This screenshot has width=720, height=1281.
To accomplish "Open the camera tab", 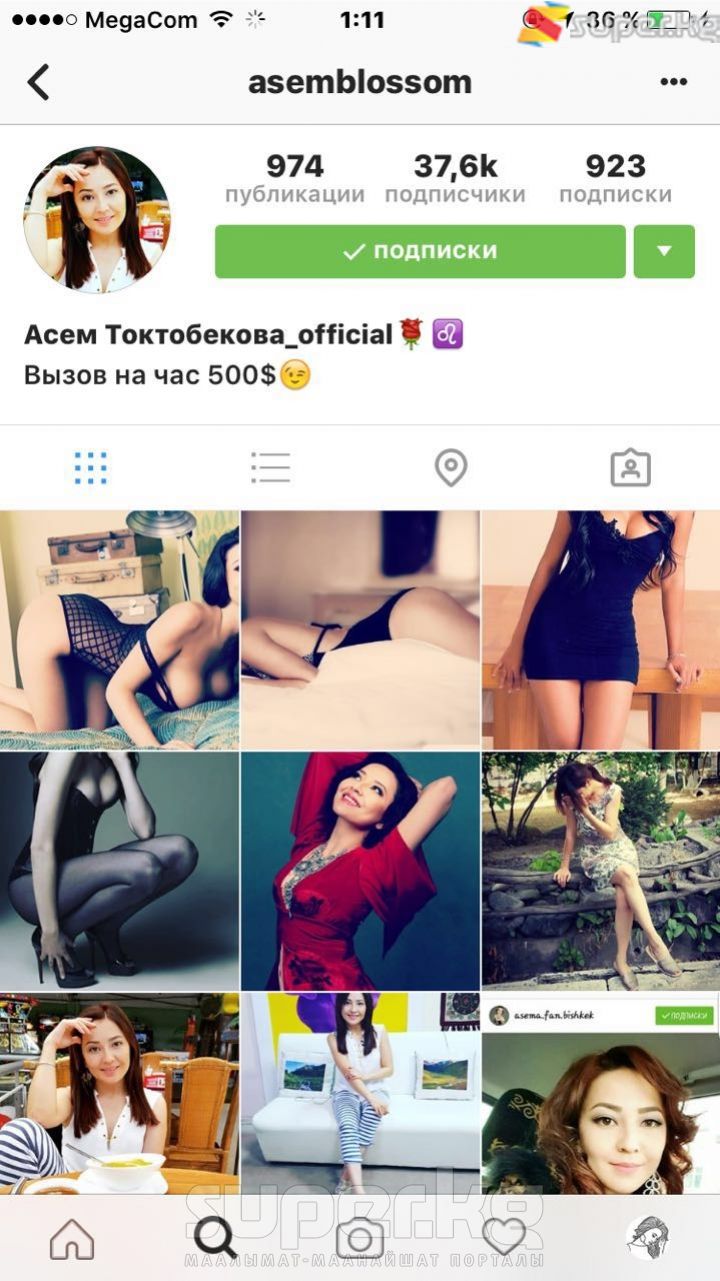I will 360,1239.
